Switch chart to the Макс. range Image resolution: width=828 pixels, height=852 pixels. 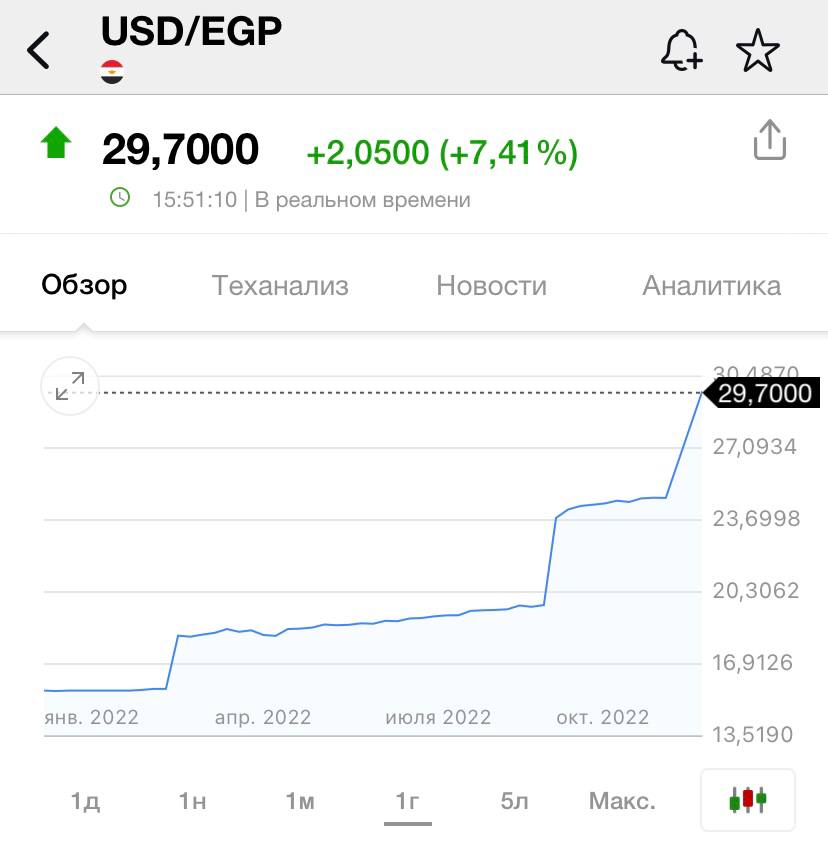point(622,800)
